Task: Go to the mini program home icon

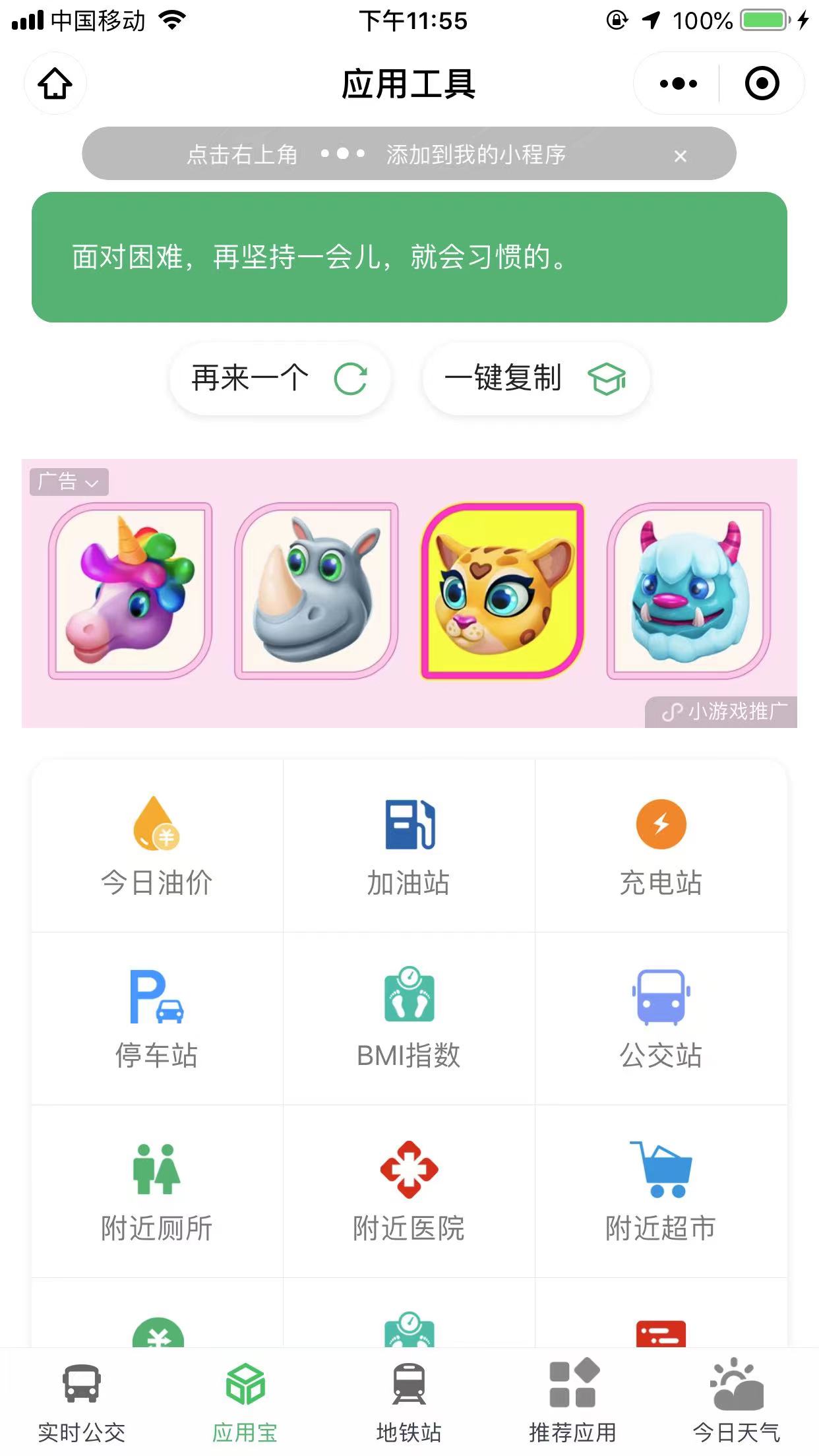Action: tap(55, 84)
